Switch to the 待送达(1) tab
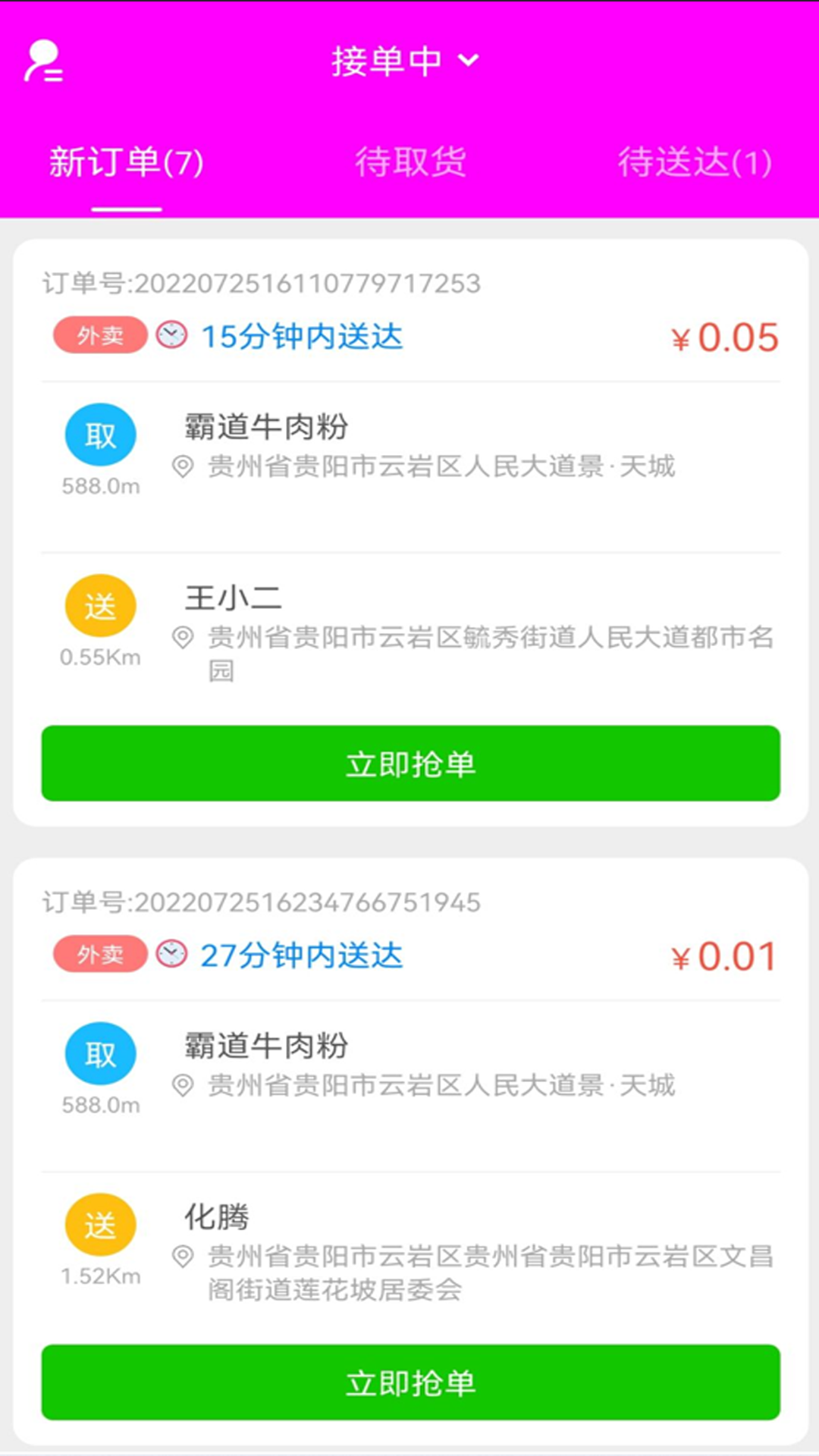Viewport: 819px width, 1456px height. click(695, 162)
